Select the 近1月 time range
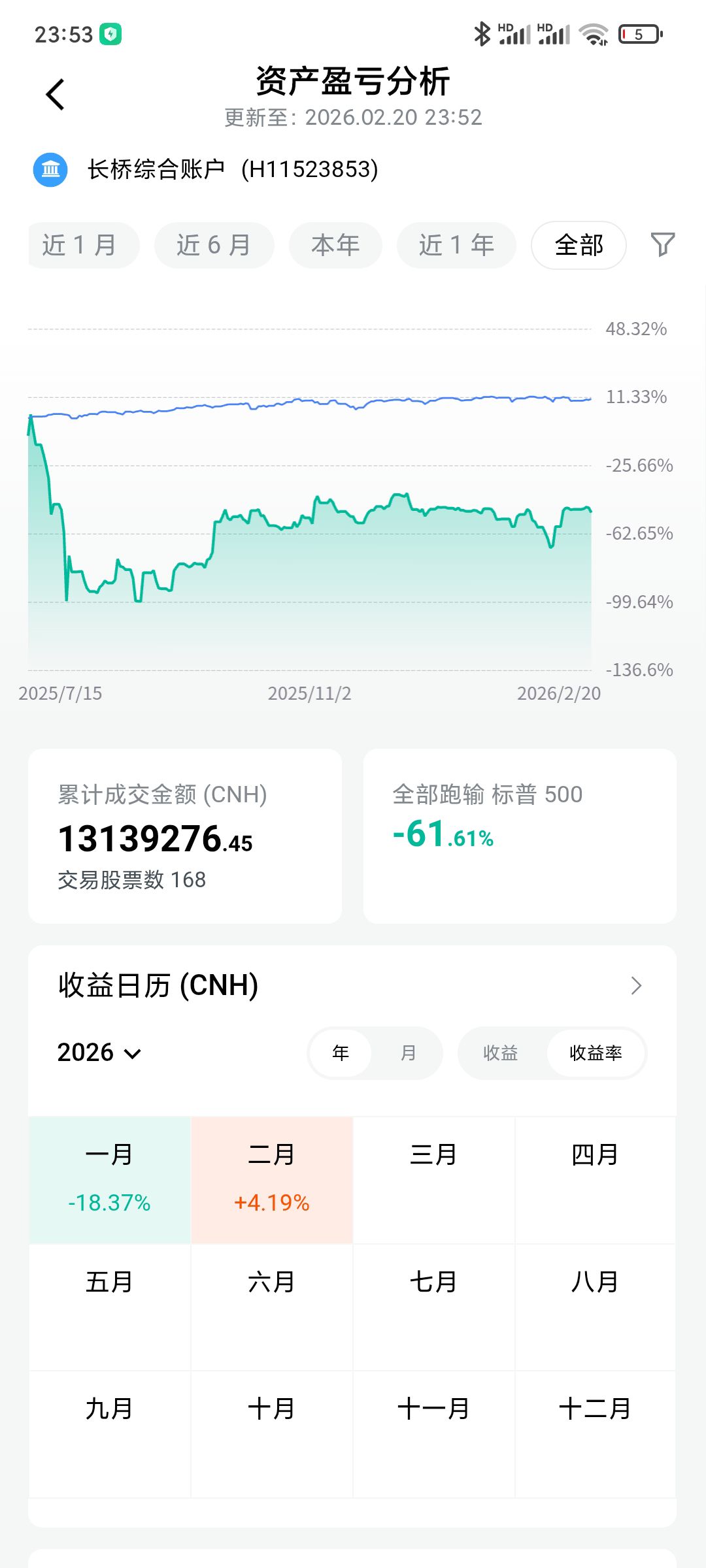Viewport: 706px width, 1568px height. pos(81,245)
